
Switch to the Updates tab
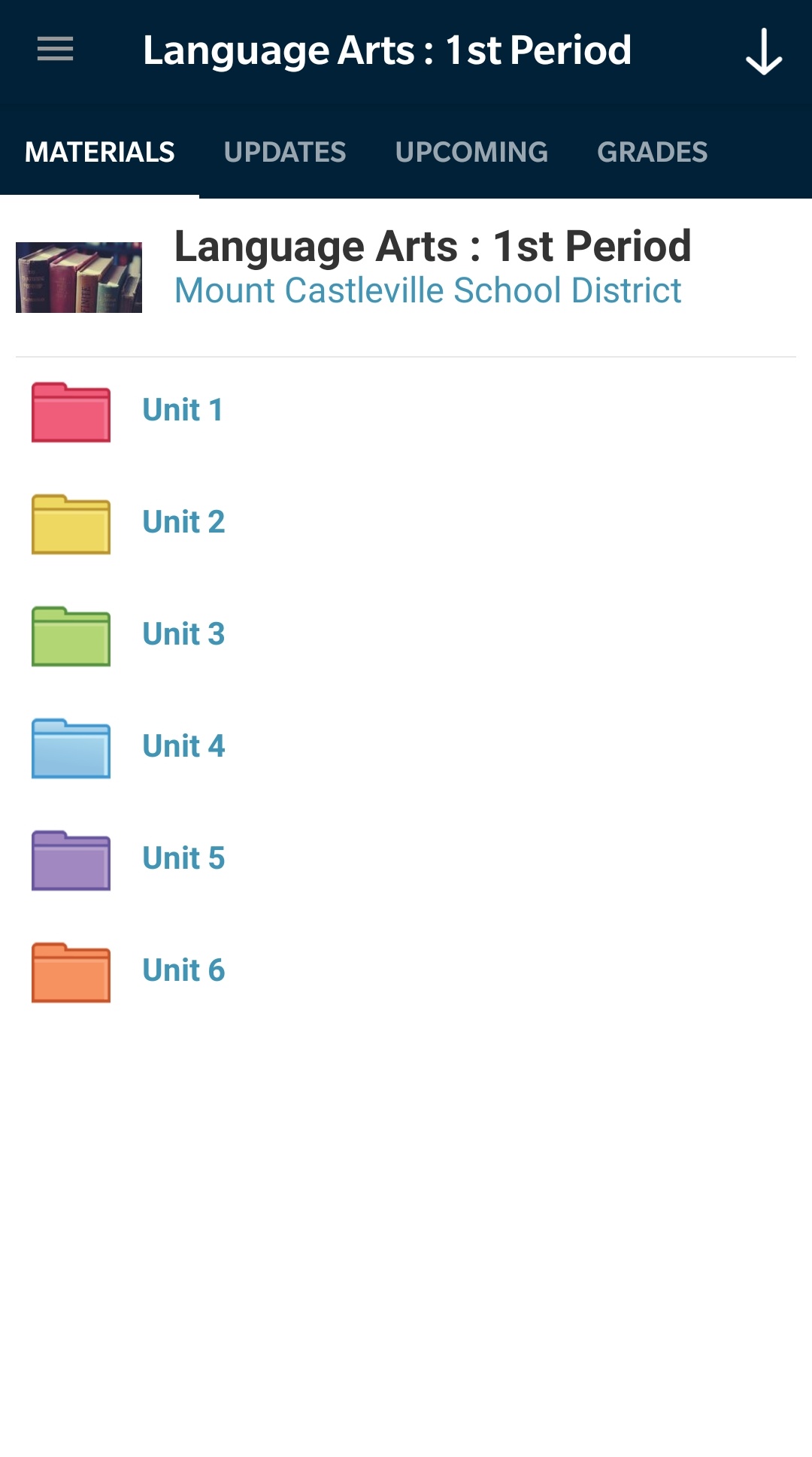285,152
